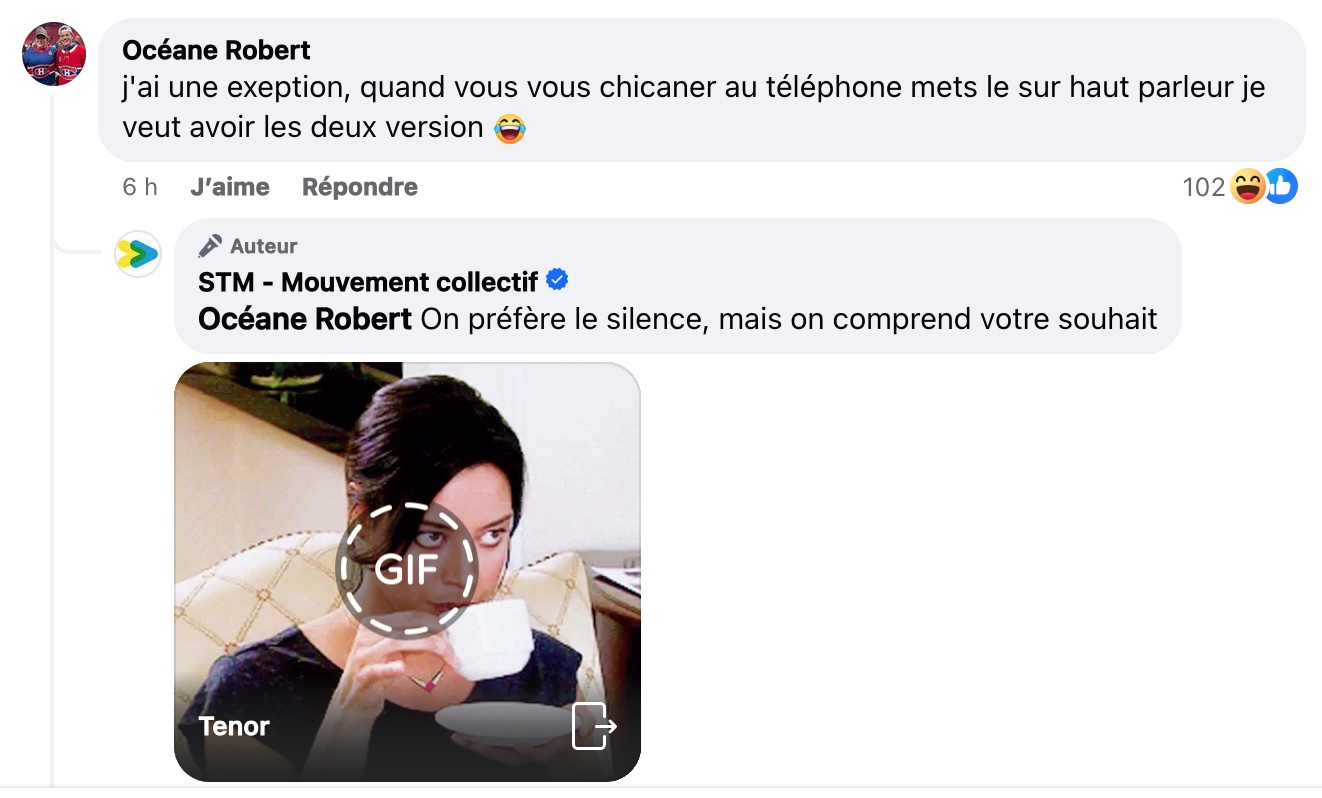View the 102 reactions on the comment

click(x=1239, y=187)
